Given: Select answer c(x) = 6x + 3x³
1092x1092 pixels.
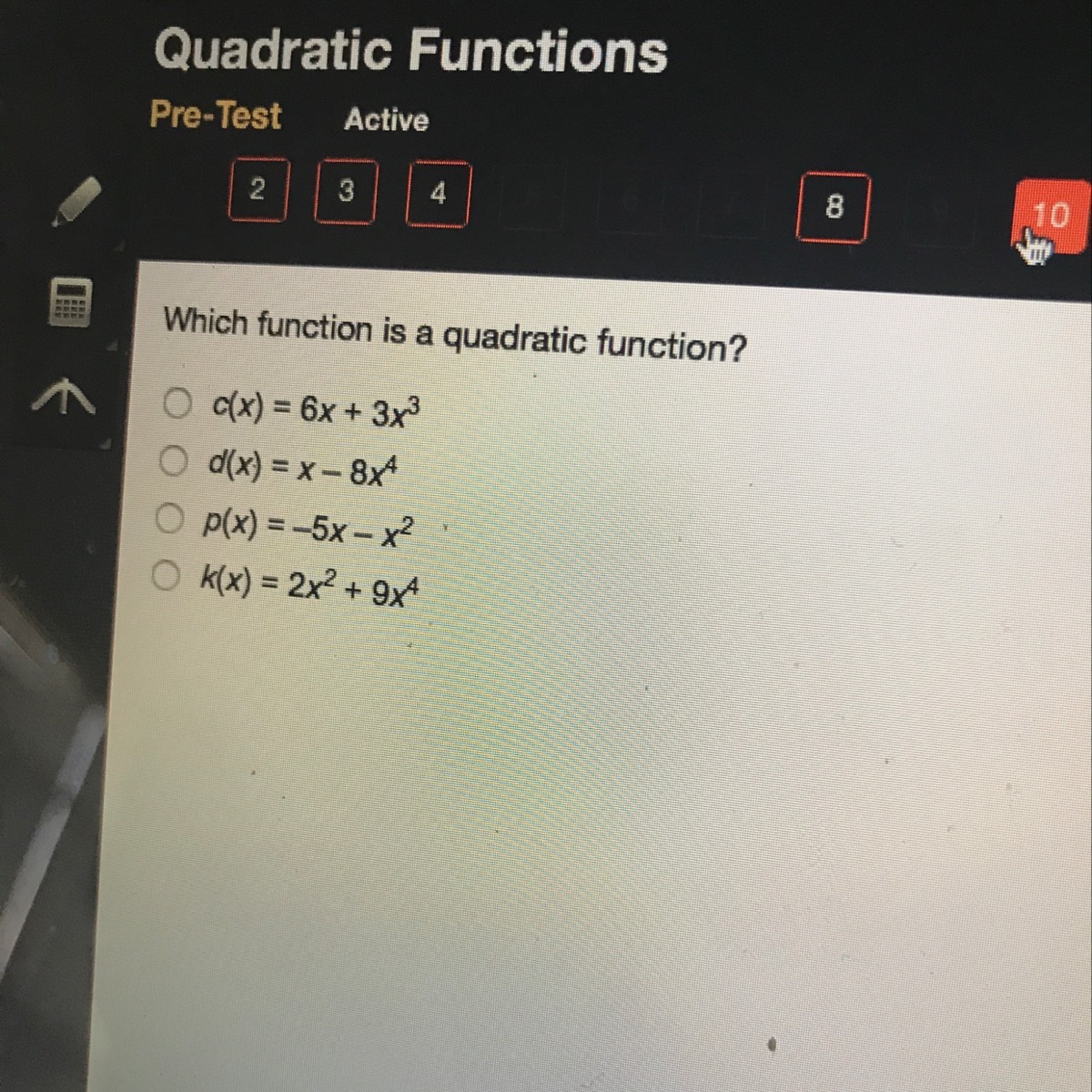Looking at the screenshot, I should (x=177, y=402).
